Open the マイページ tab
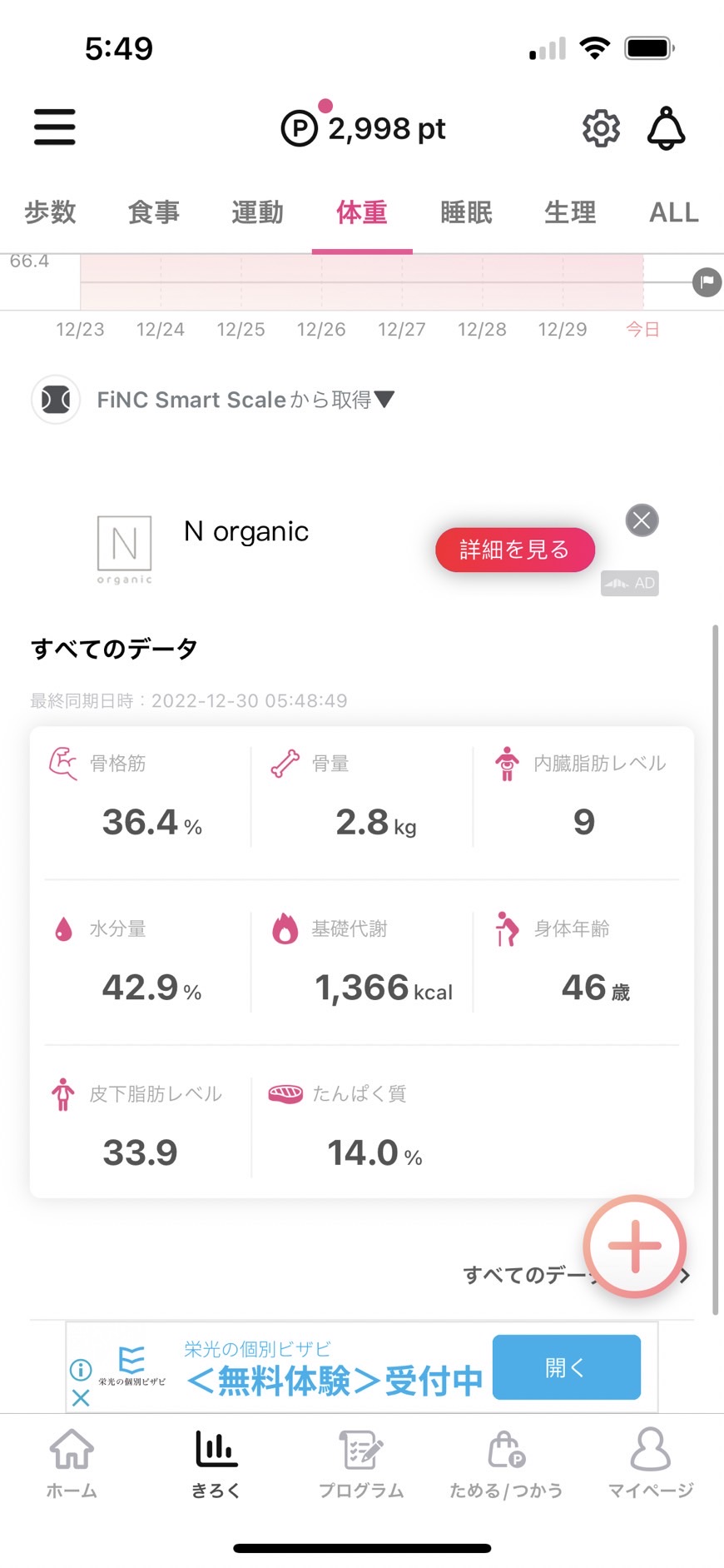Image resolution: width=724 pixels, height=1568 pixels. pyautogui.click(x=651, y=1463)
